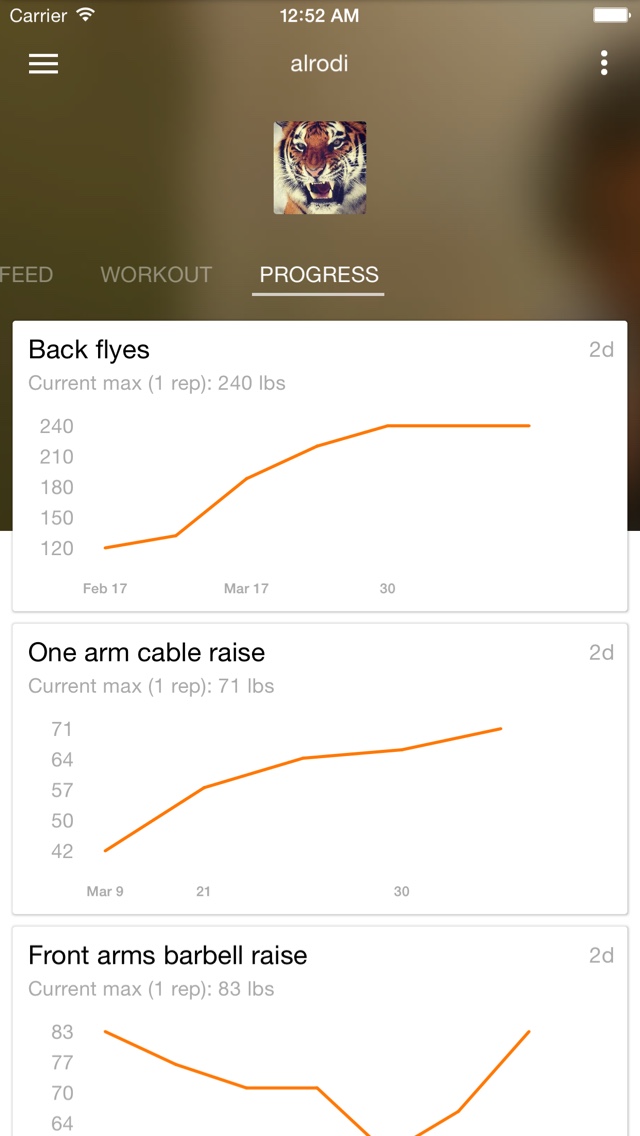Open the Front arms barbell raise card
Screen dimensions: 640x1136
click(320, 1031)
